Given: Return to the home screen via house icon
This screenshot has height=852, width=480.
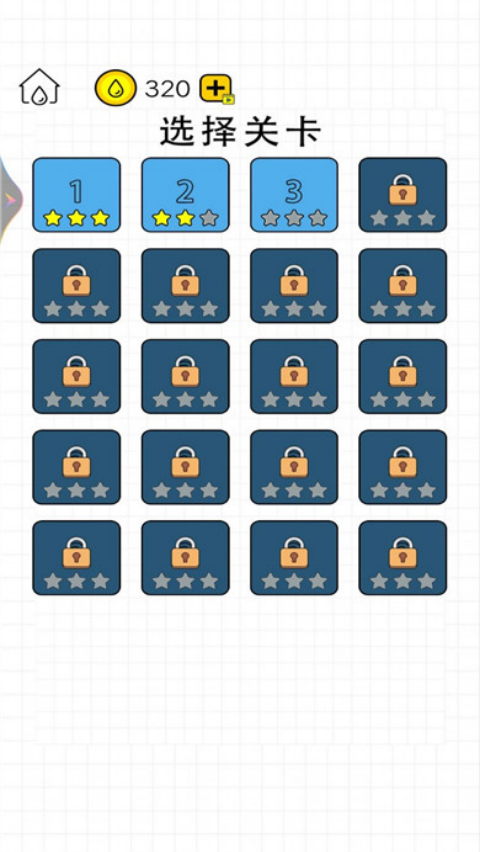Looking at the screenshot, I should pos(39,87).
